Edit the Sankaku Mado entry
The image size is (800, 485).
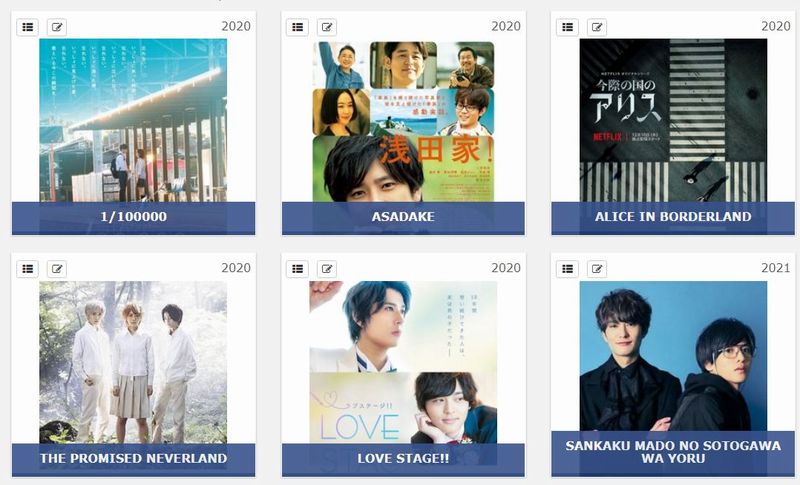597,269
